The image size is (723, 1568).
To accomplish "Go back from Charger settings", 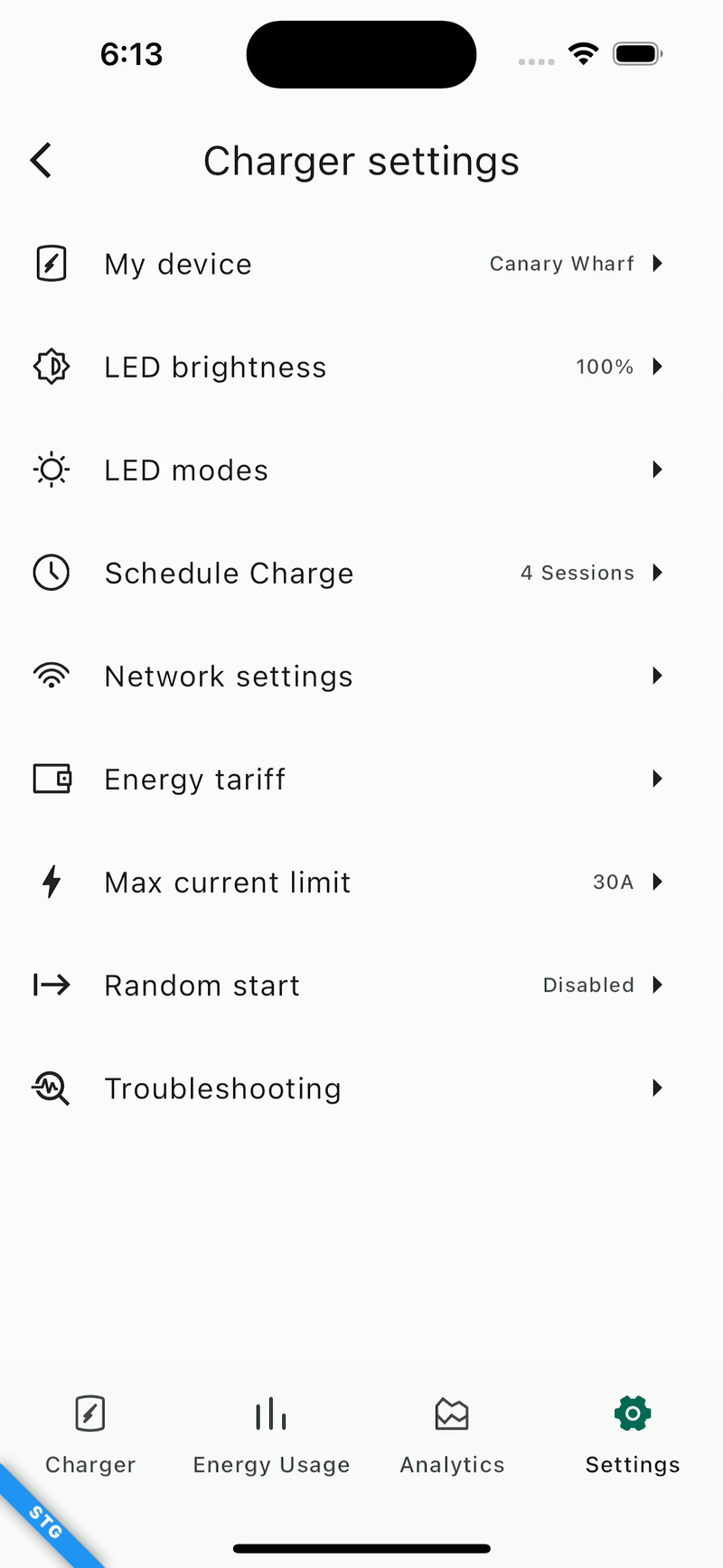I will [x=40, y=160].
